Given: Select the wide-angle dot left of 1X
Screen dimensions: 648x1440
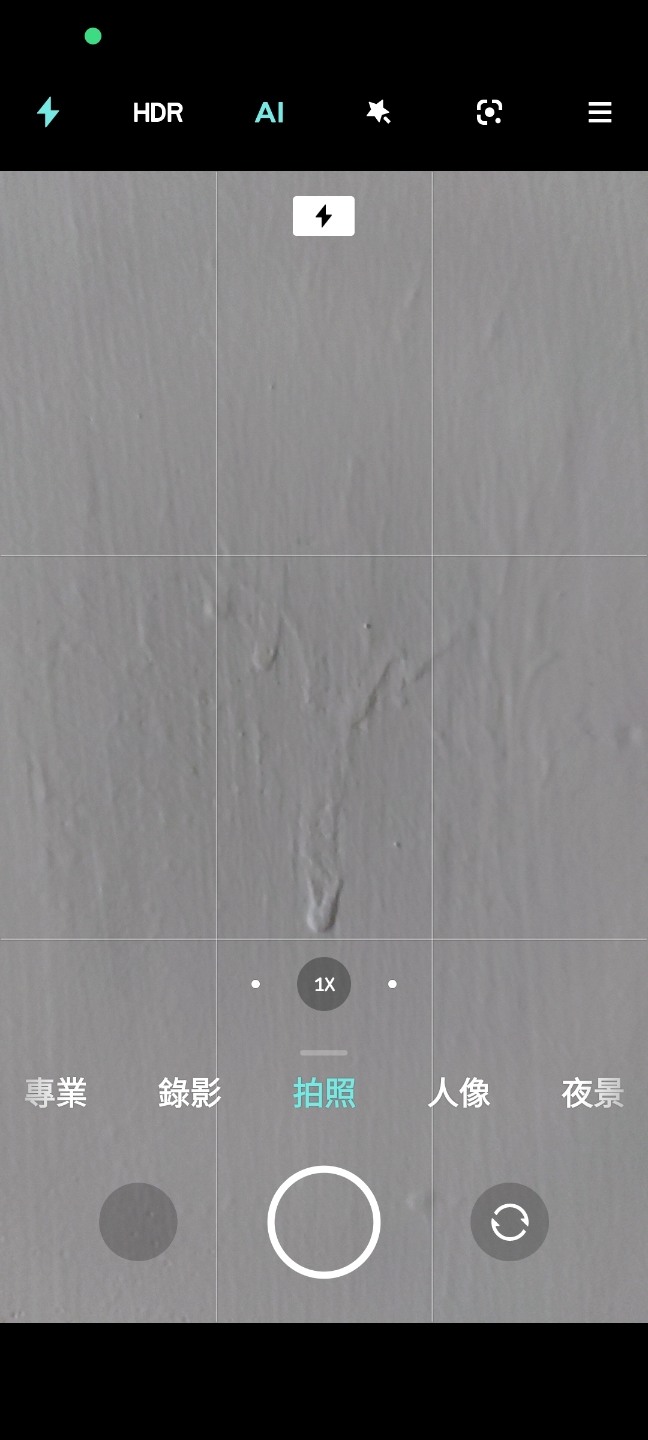Looking at the screenshot, I should point(256,984).
